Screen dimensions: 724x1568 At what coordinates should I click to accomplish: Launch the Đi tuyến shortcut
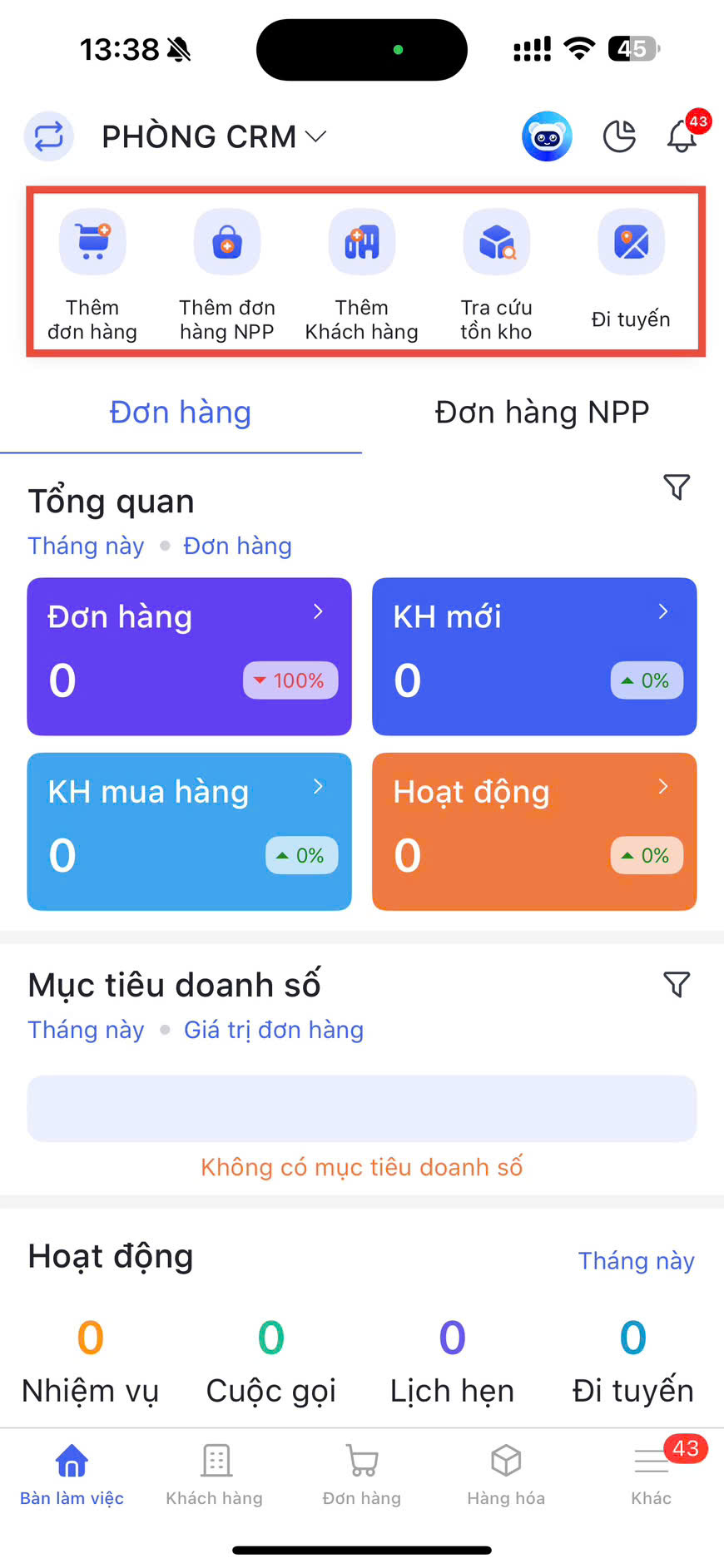coord(631,273)
